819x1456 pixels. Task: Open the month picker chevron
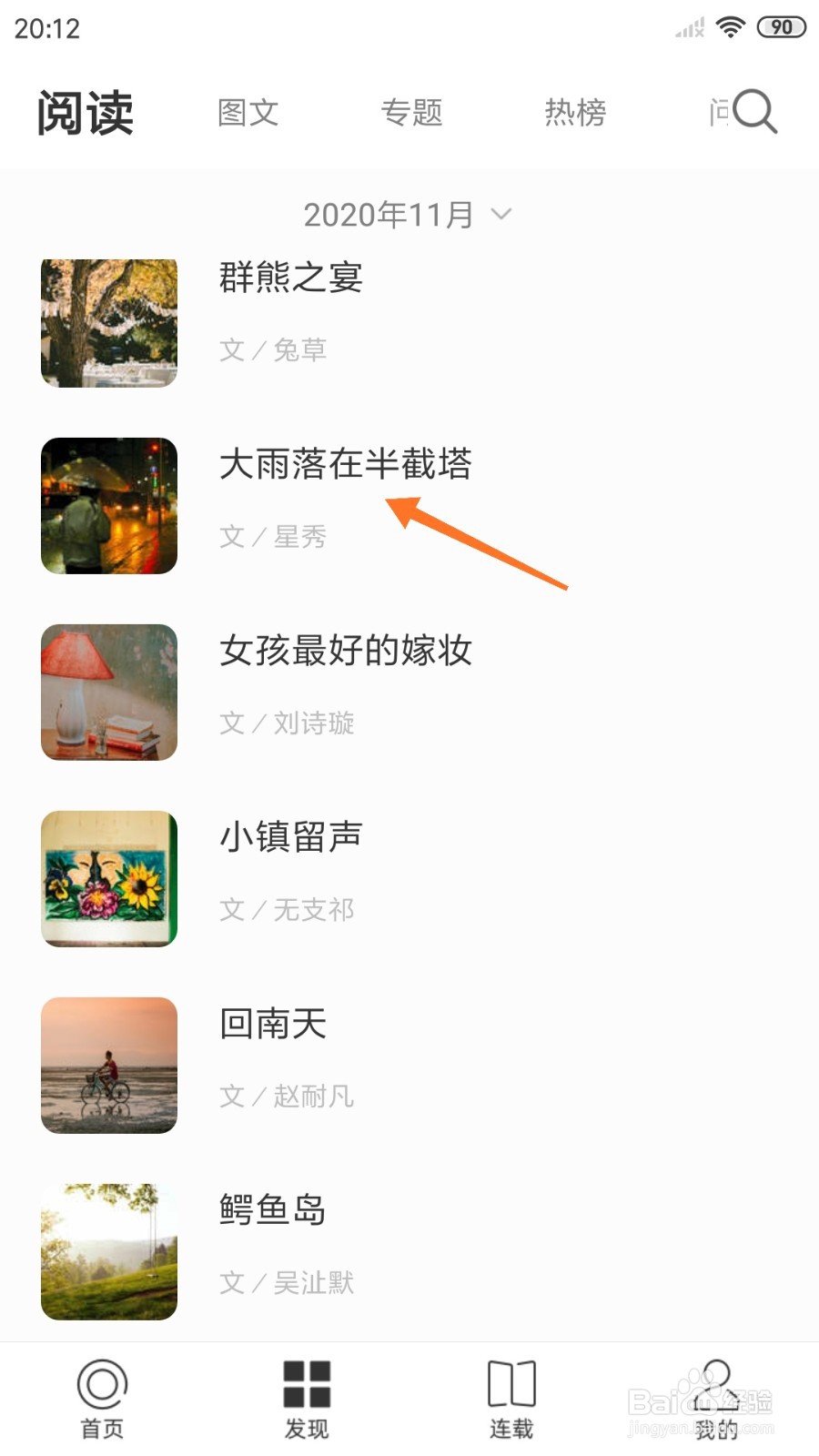tap(499, 215)
